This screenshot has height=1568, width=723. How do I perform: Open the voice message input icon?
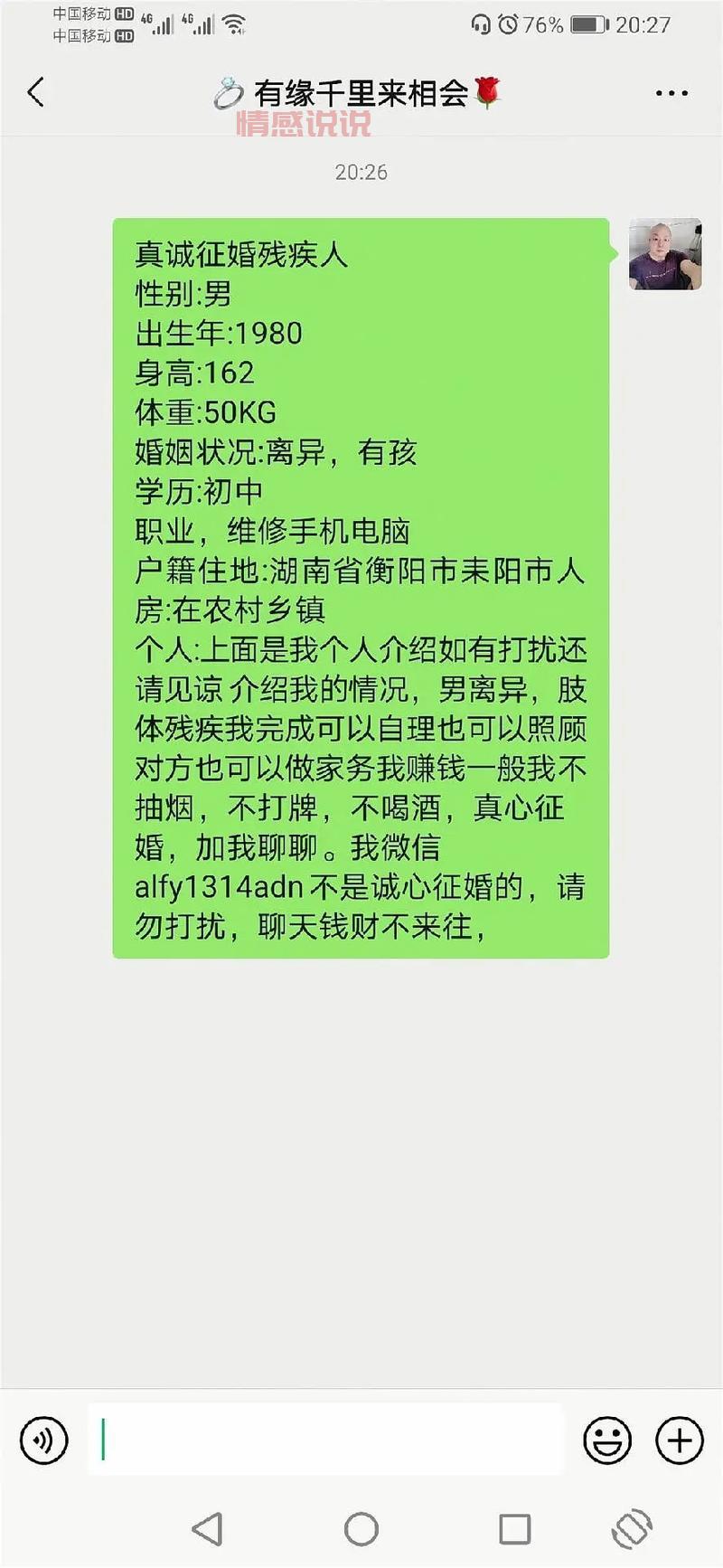point(43,1439)
